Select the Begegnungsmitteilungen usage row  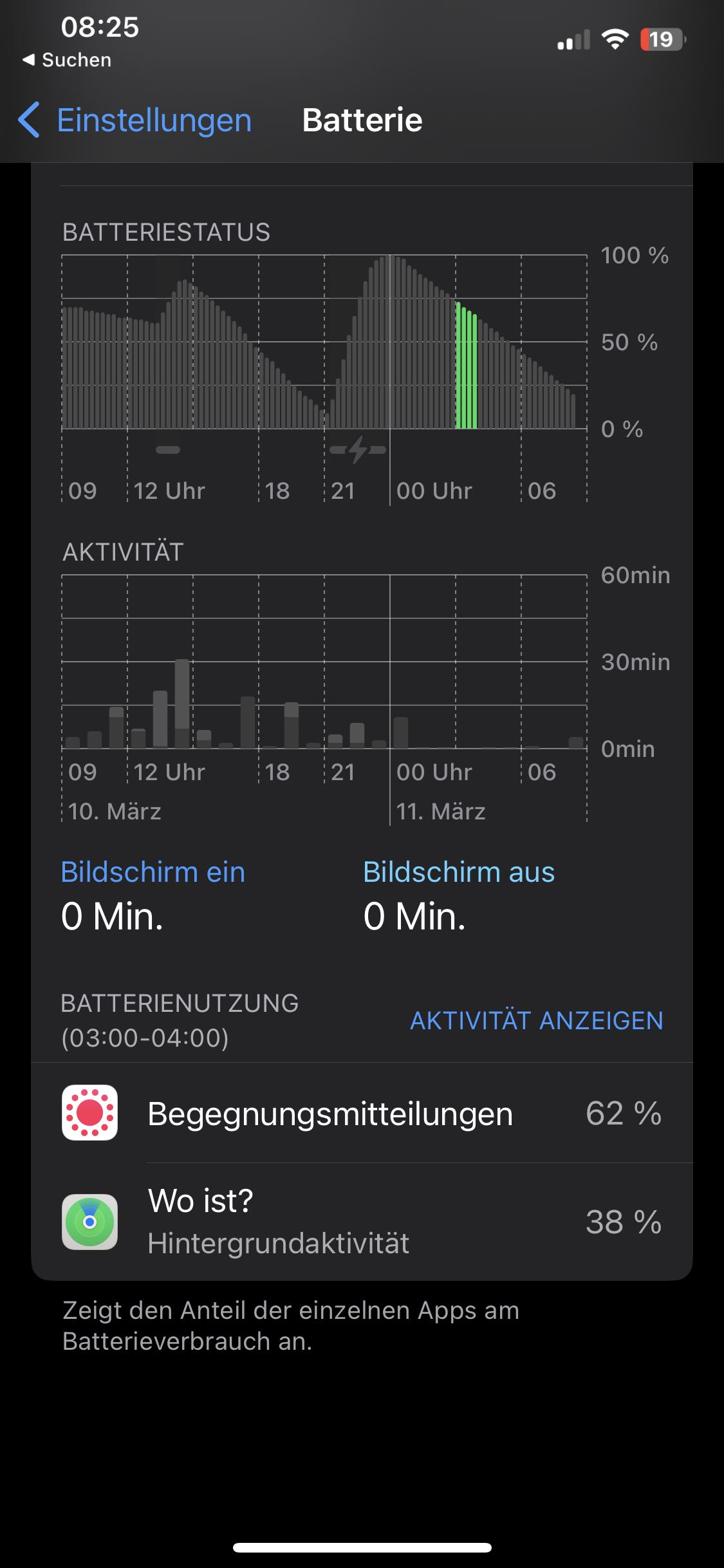click(362, 1114)
